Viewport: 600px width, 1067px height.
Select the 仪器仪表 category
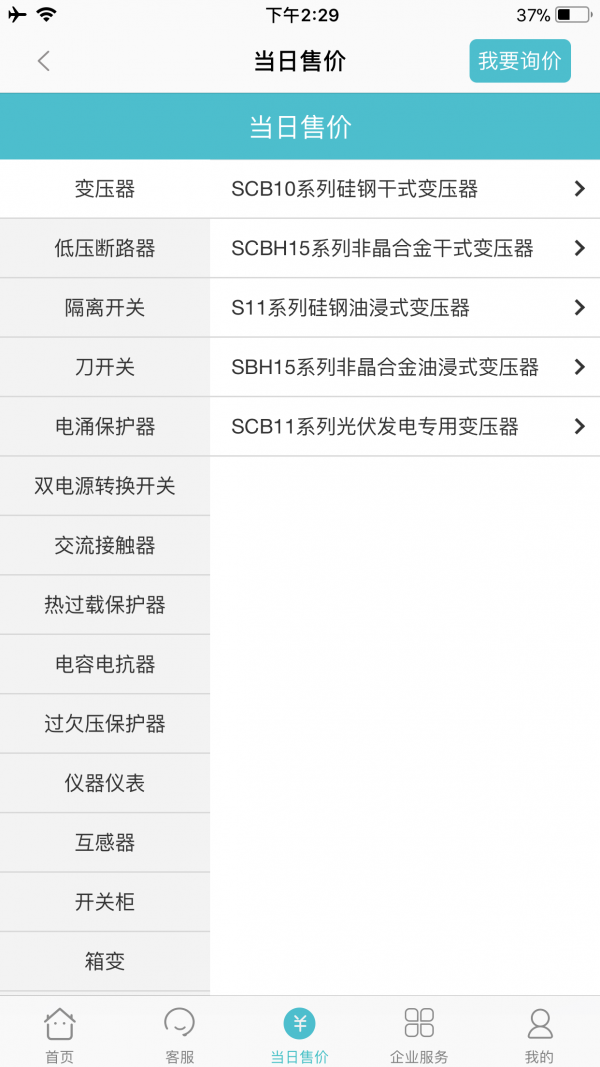point(105,783)
